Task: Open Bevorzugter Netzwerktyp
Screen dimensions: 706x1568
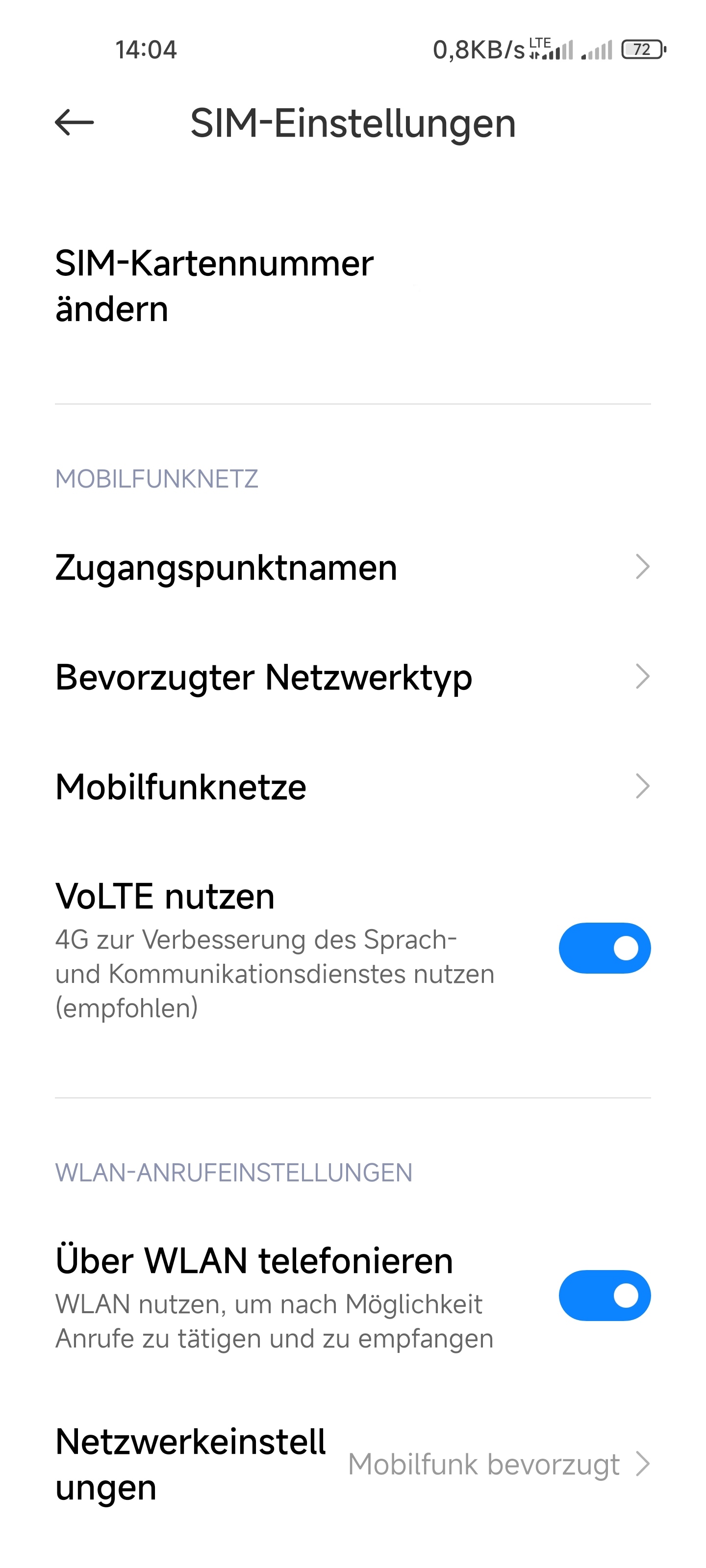Action: click(x=353, y=676)
